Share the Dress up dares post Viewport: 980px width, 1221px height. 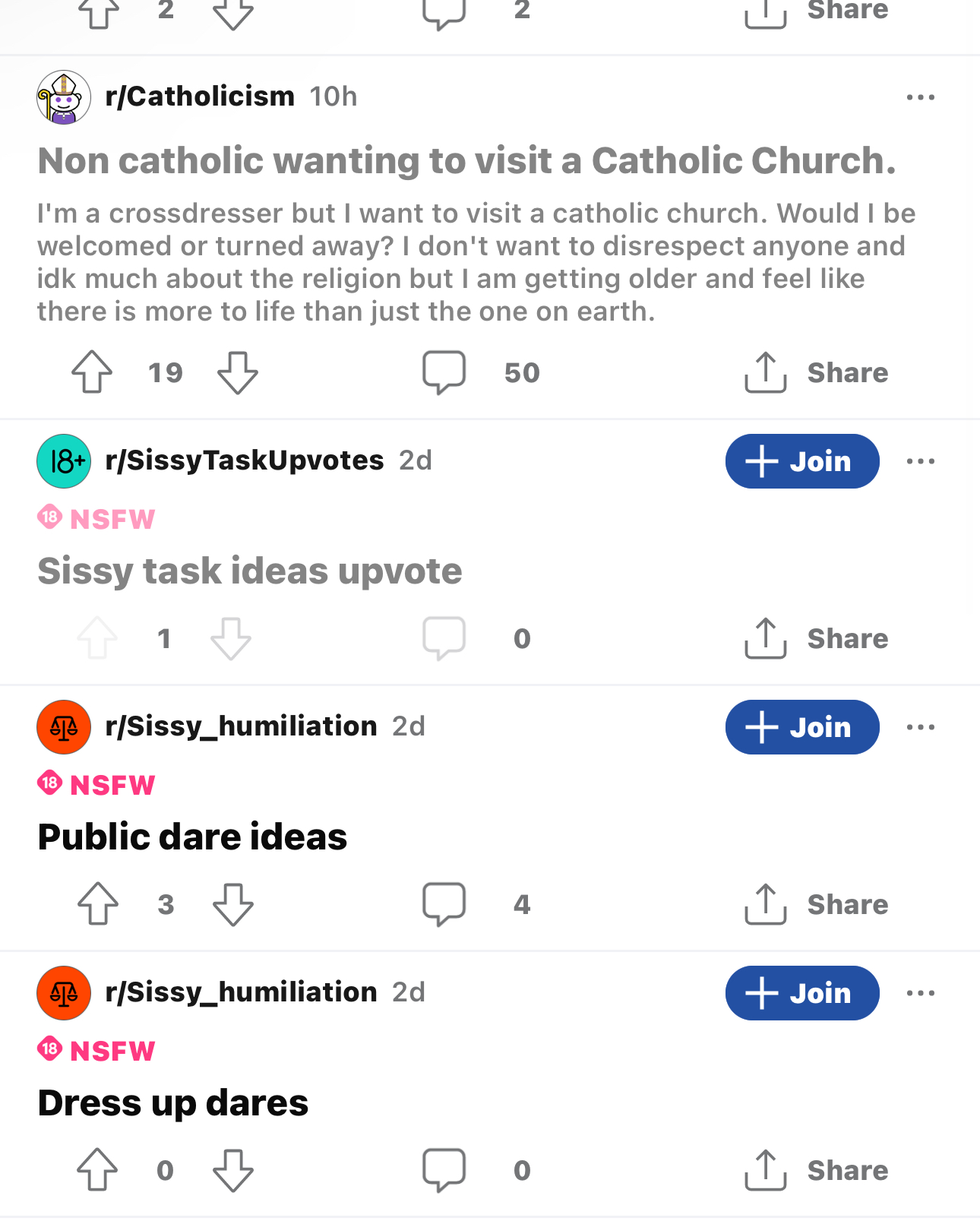[x=817, y=1170]
